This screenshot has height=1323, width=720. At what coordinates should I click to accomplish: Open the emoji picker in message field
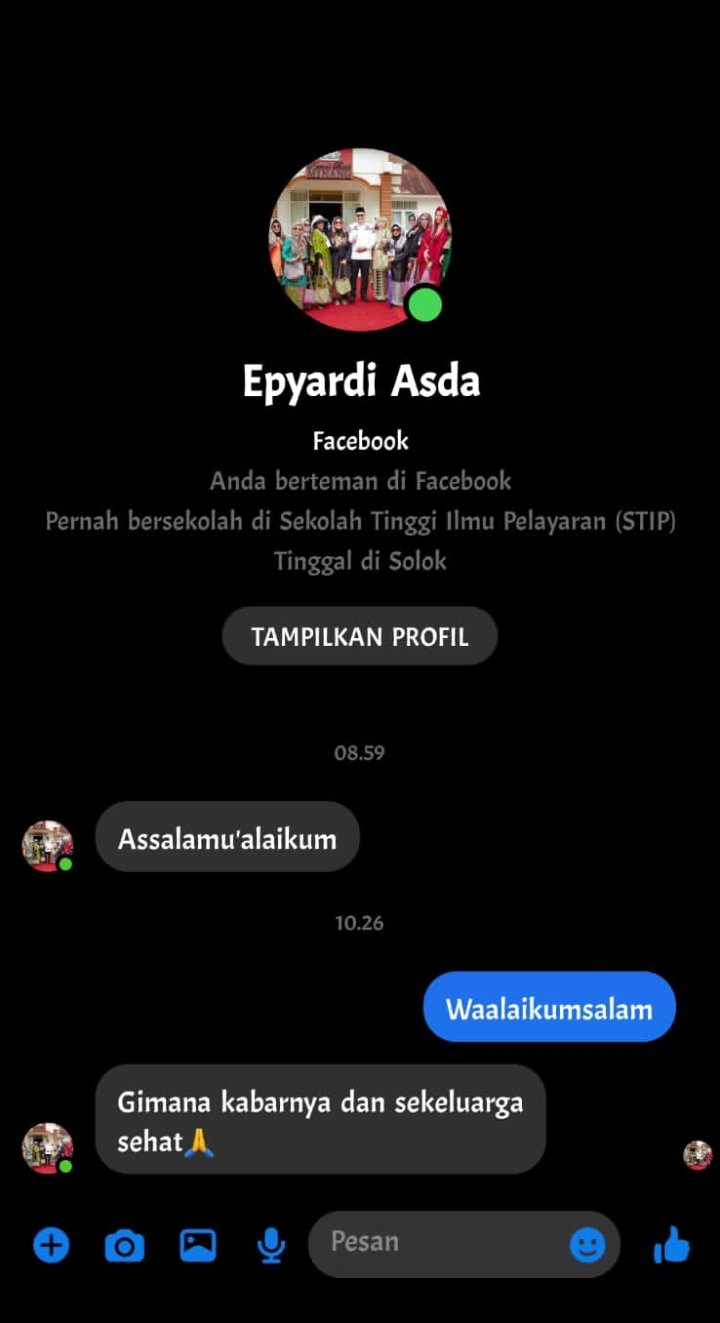tap(587, 1245)
